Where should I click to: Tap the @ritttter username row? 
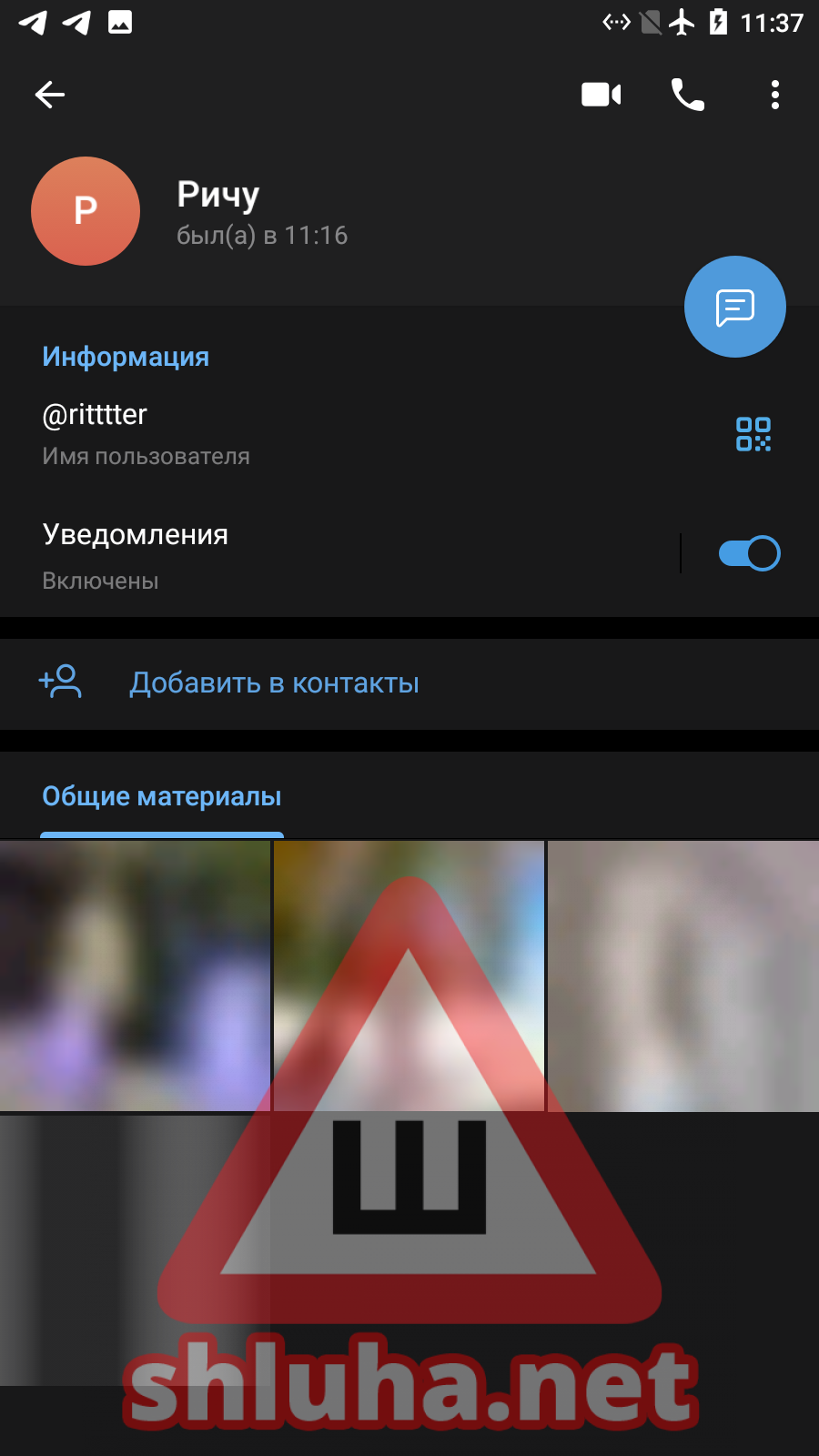(273, 433)
